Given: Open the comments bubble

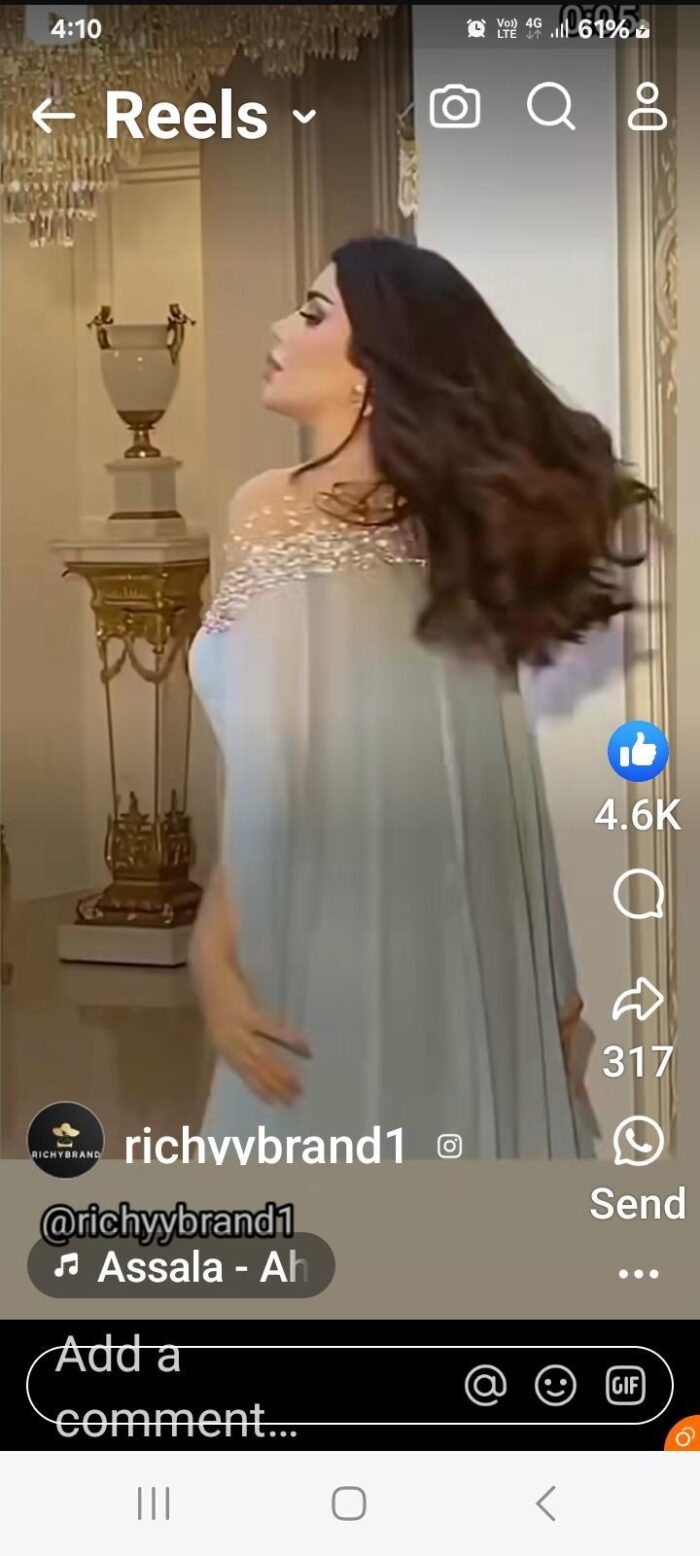Looking at the screenshot, I should pos(638,894).
